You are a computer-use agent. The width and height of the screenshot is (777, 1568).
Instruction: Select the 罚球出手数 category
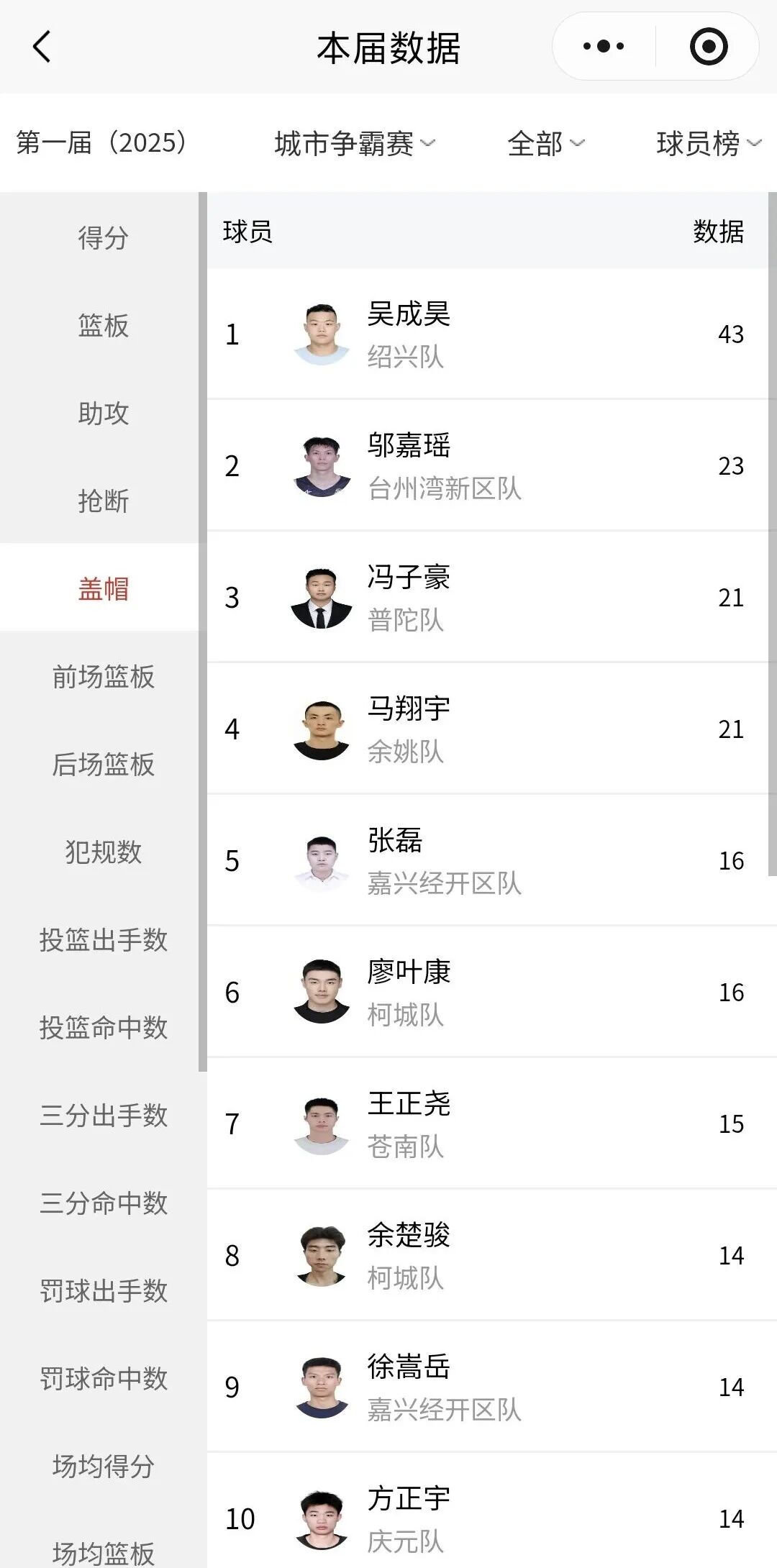point(103,1290)
